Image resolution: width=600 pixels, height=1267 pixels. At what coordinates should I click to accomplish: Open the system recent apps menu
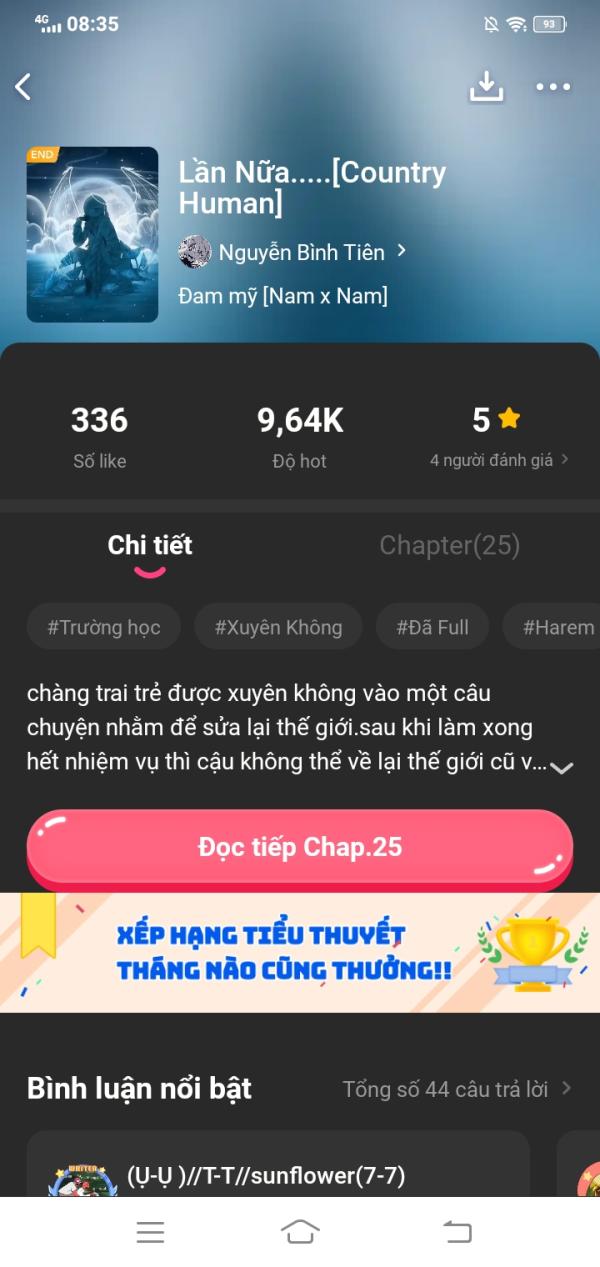coord(150,1232)
